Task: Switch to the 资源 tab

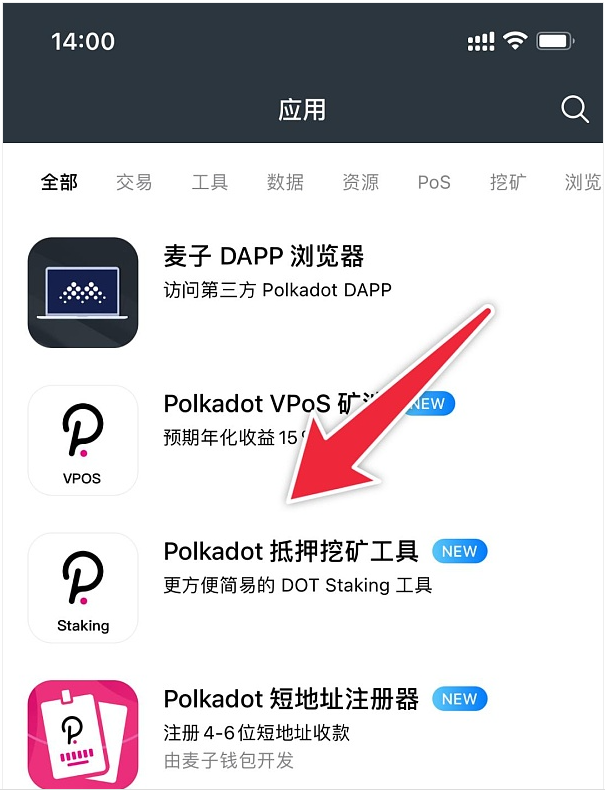Action: [x=360, y=182]
